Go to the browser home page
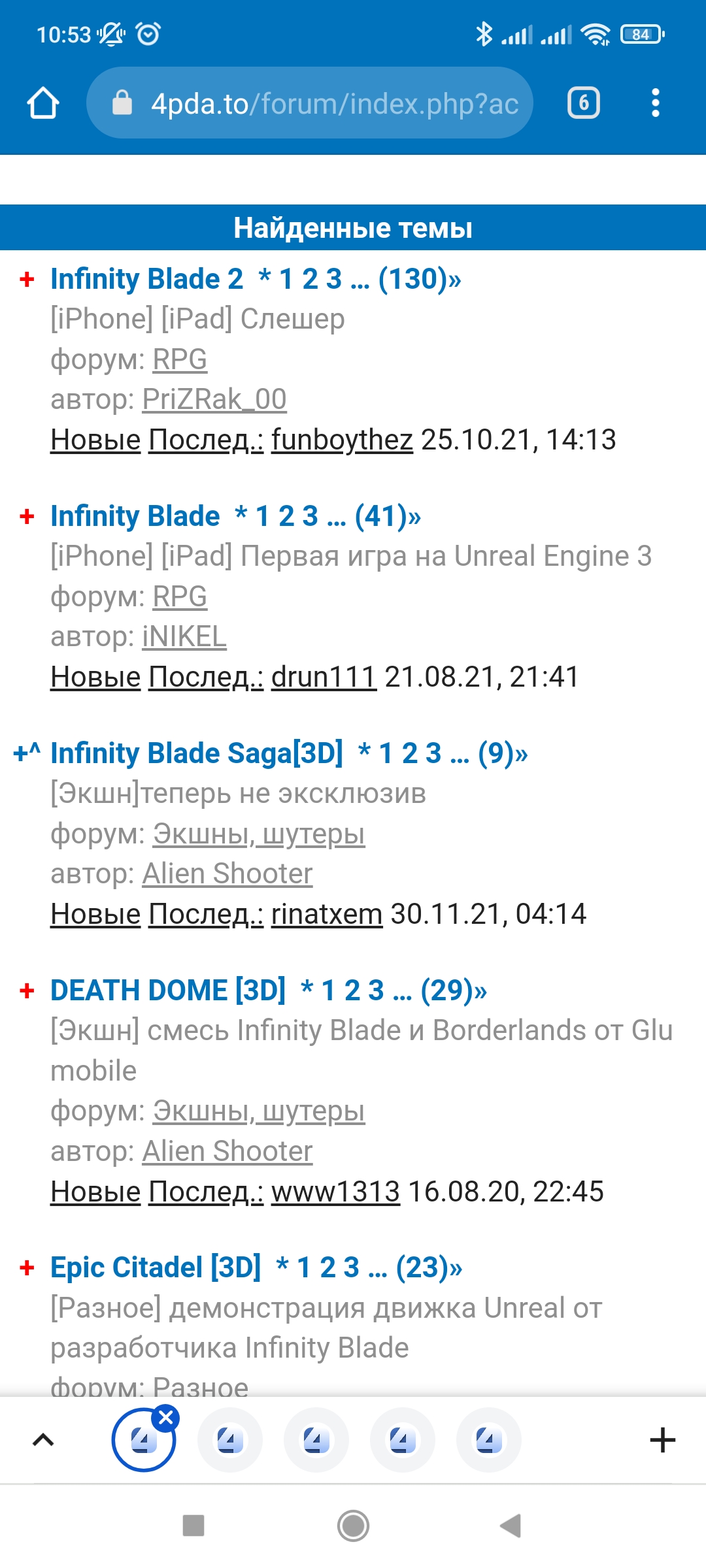The image size is (706, 1568). 43,103
